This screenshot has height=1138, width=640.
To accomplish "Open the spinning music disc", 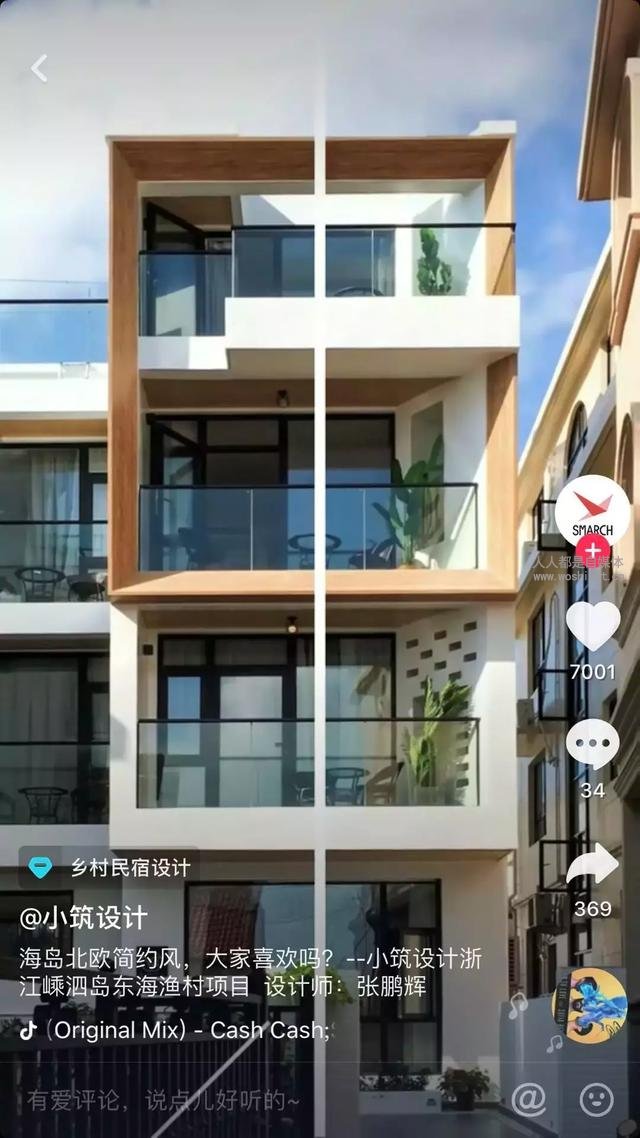I will click(x=589, y=1005).
